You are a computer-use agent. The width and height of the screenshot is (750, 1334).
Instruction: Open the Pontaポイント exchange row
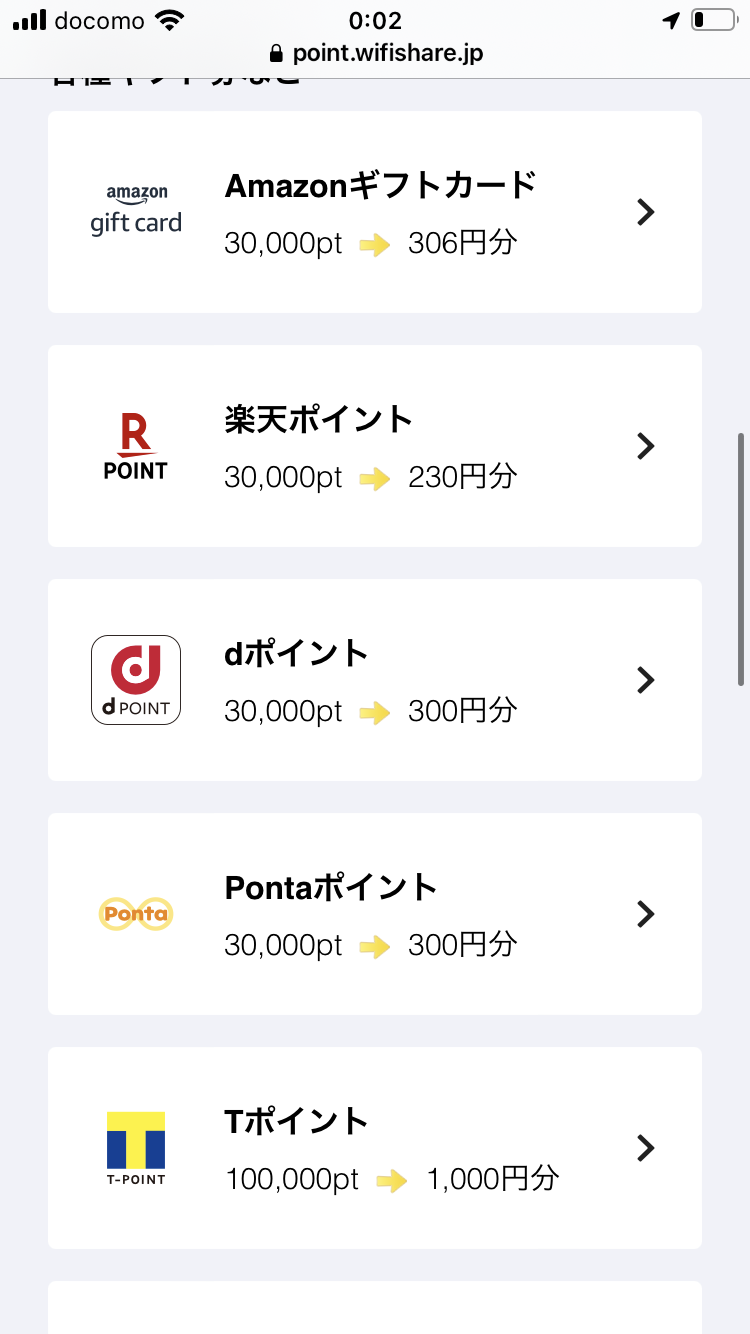pyautogui.click(x=375, y=914)
